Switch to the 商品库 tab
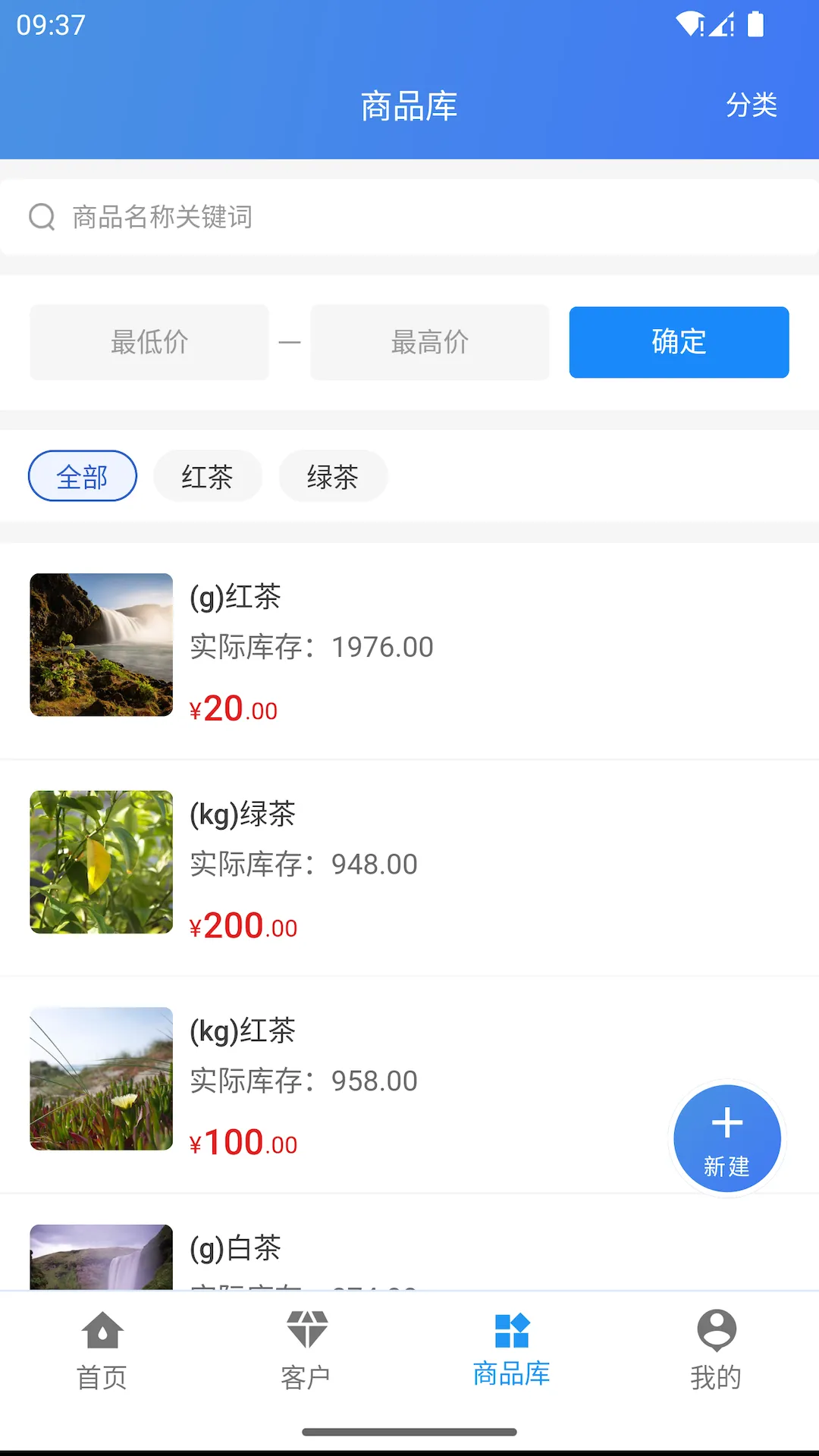The height and width of the screenshot is (1456, 819). click(512, 1354)
